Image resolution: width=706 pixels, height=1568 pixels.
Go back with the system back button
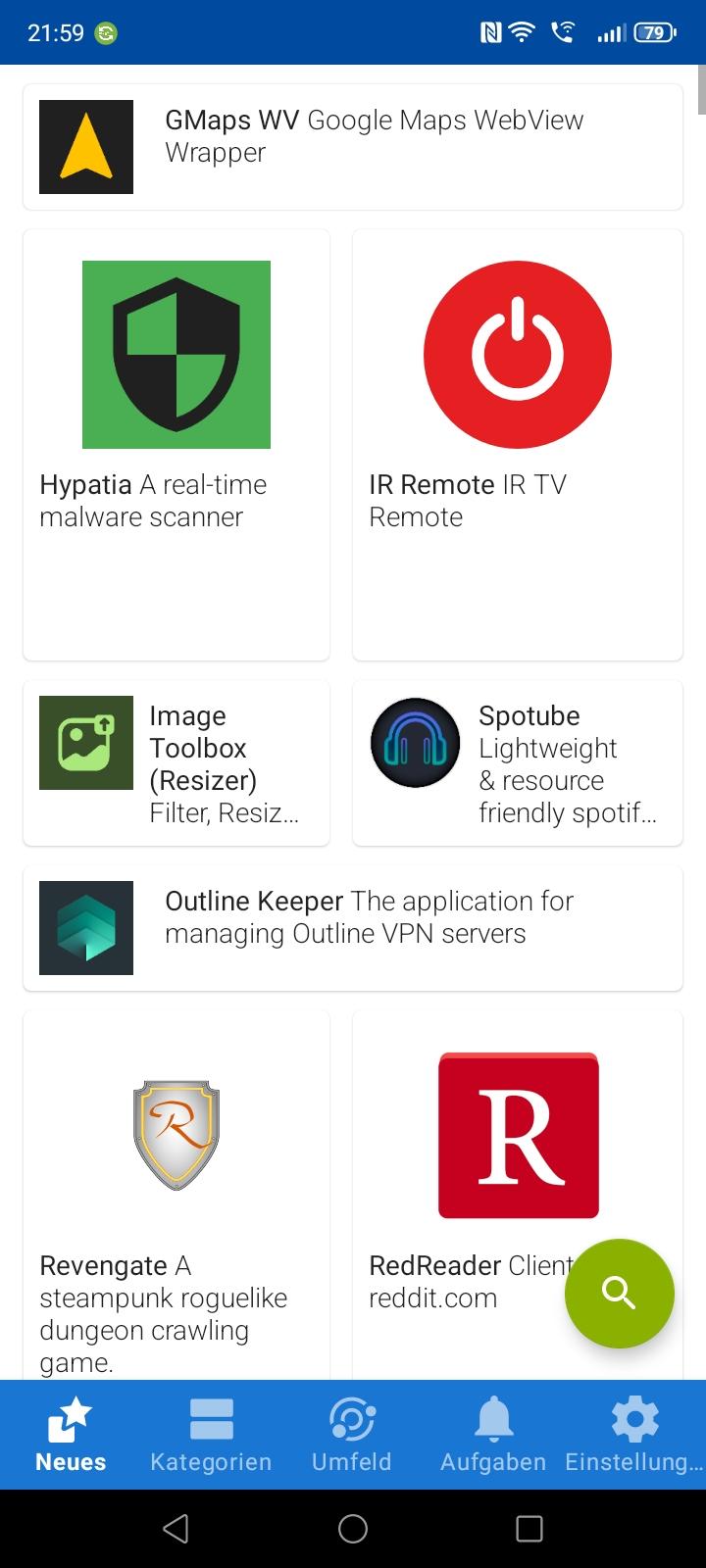point(176,1529)
